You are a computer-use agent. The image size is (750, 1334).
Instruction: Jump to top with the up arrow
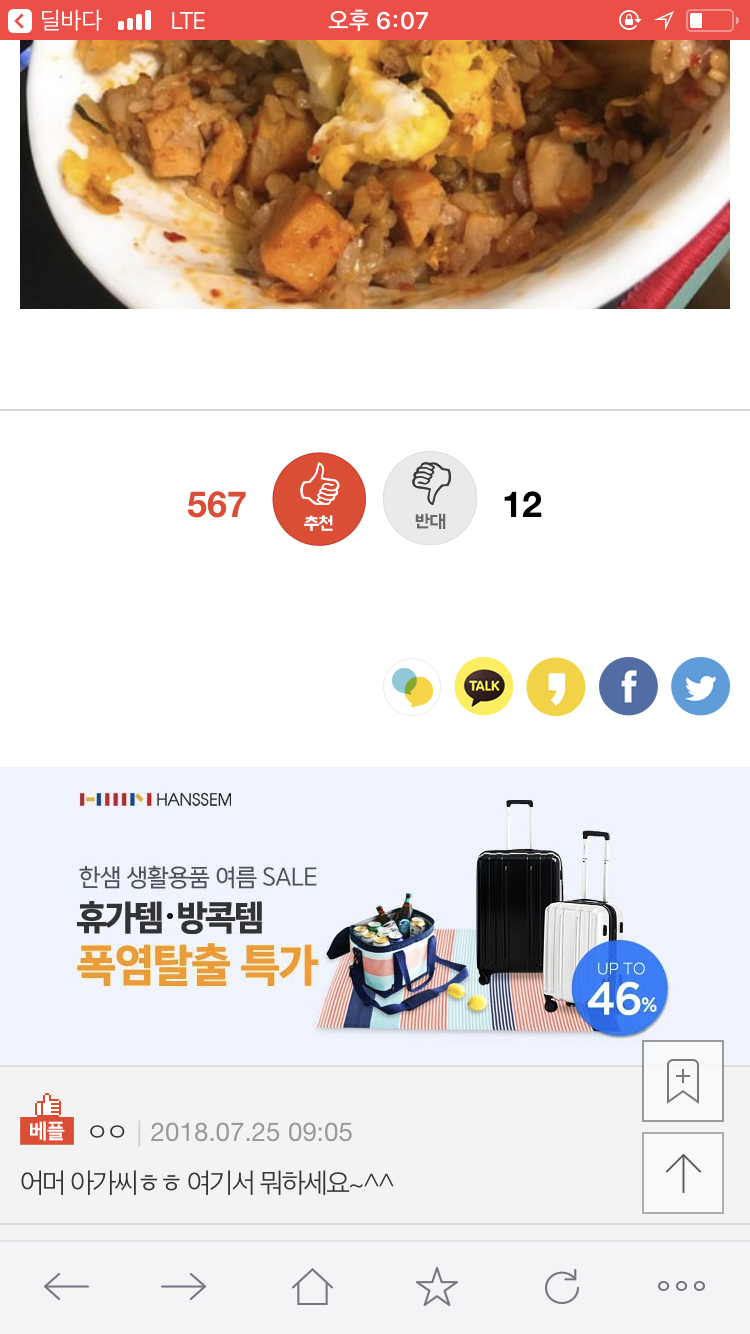coord(683,1173)
